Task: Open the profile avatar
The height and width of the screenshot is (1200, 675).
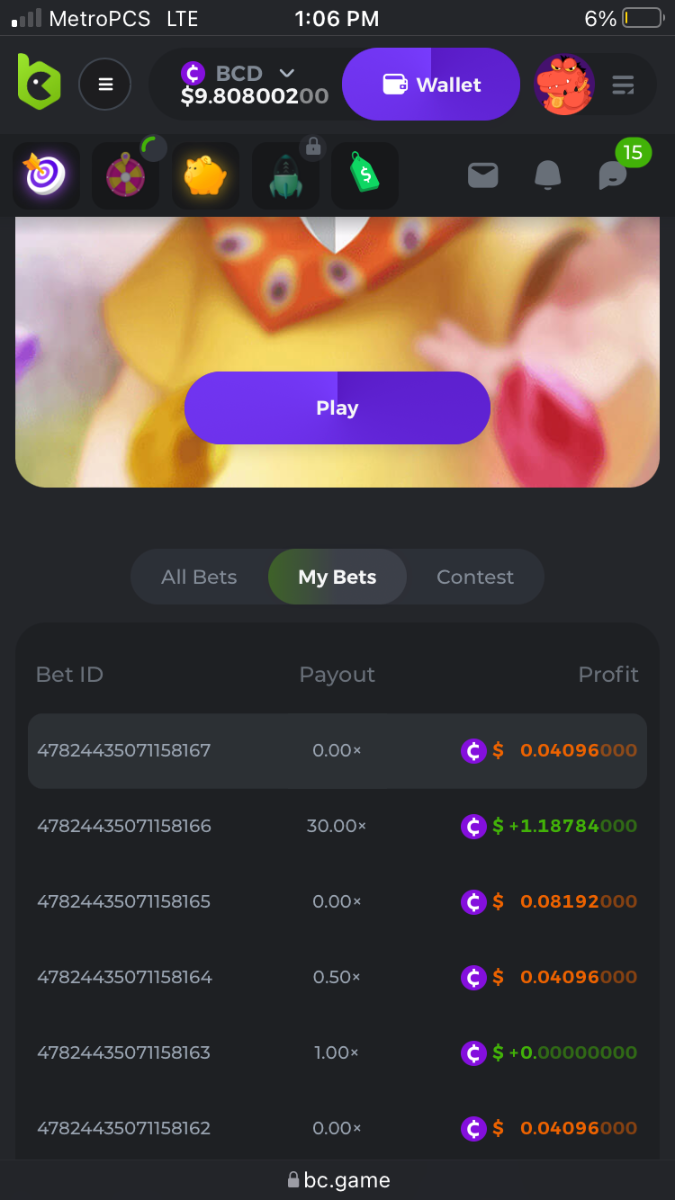Action: [x=565, y=85]
